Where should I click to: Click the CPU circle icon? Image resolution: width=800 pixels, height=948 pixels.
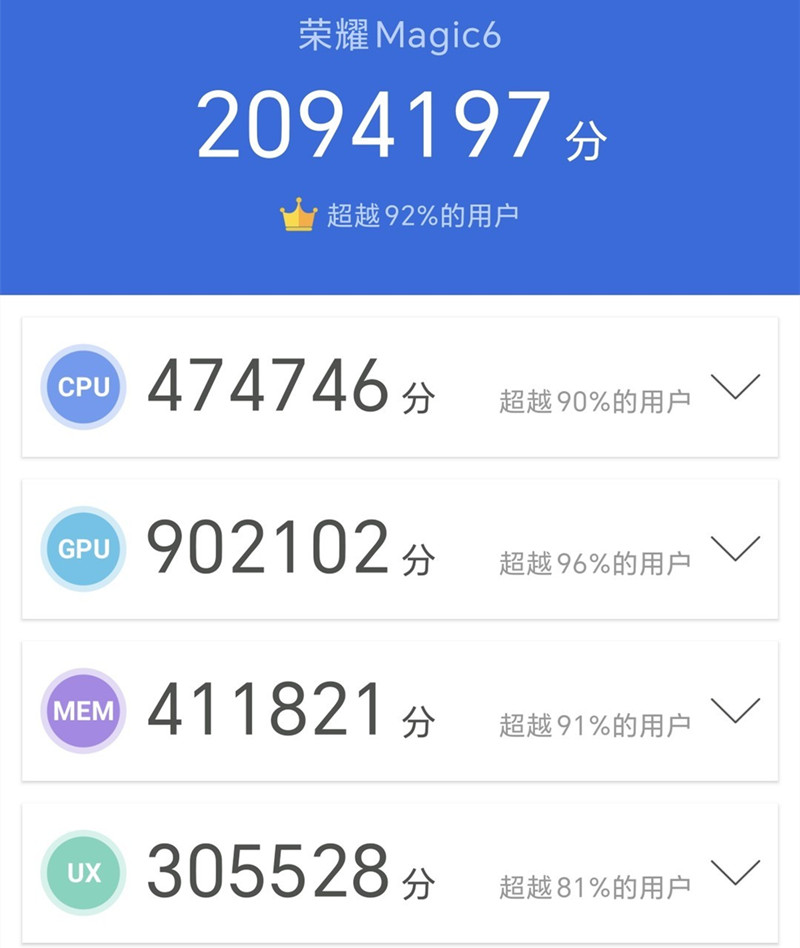pos(82,387)
